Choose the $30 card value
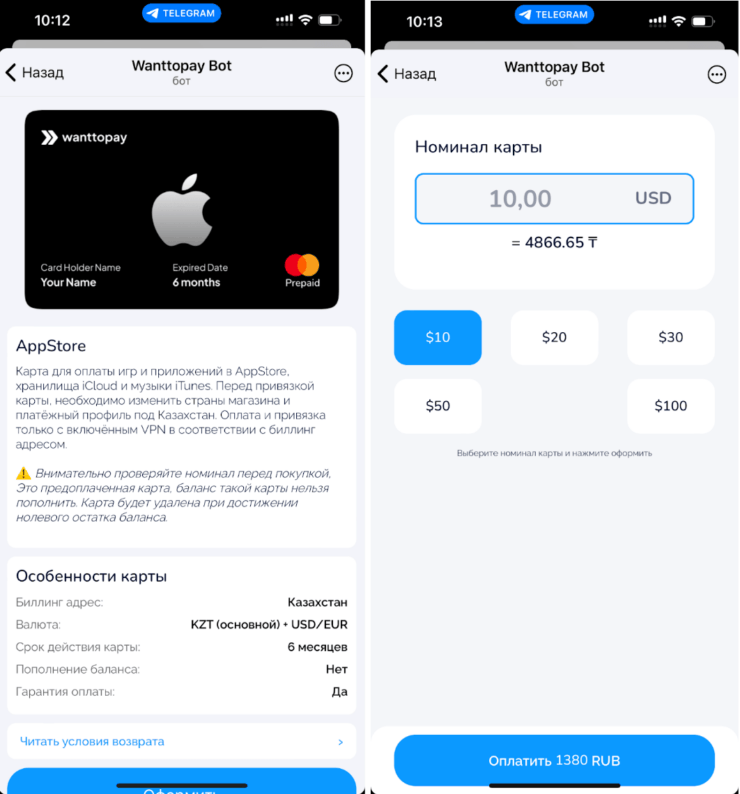This screenshot has height=794, width=740. pyautogui.click(x=670, y=337)
